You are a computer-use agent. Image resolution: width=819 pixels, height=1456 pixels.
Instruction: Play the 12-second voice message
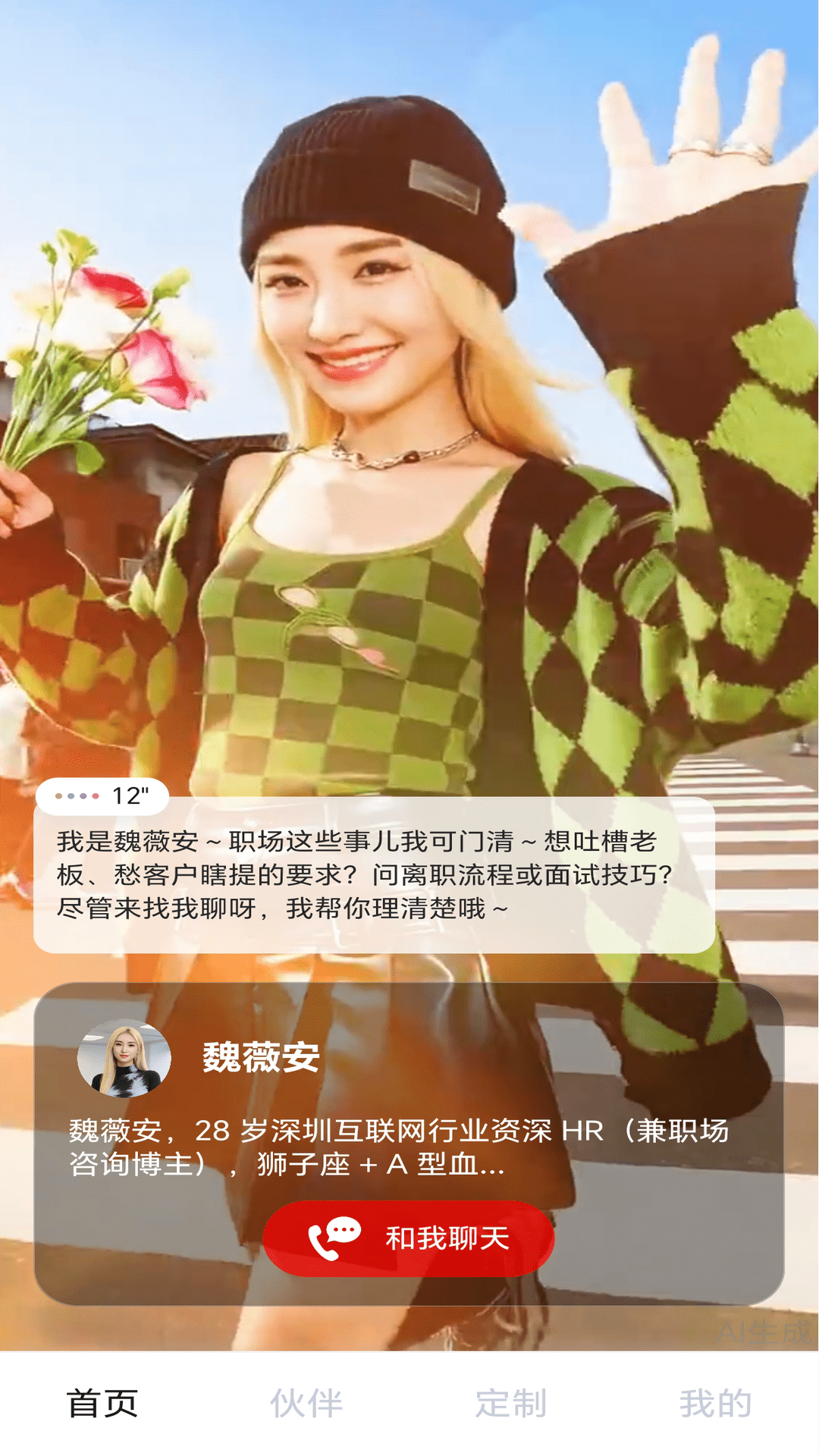click(102, 796)
